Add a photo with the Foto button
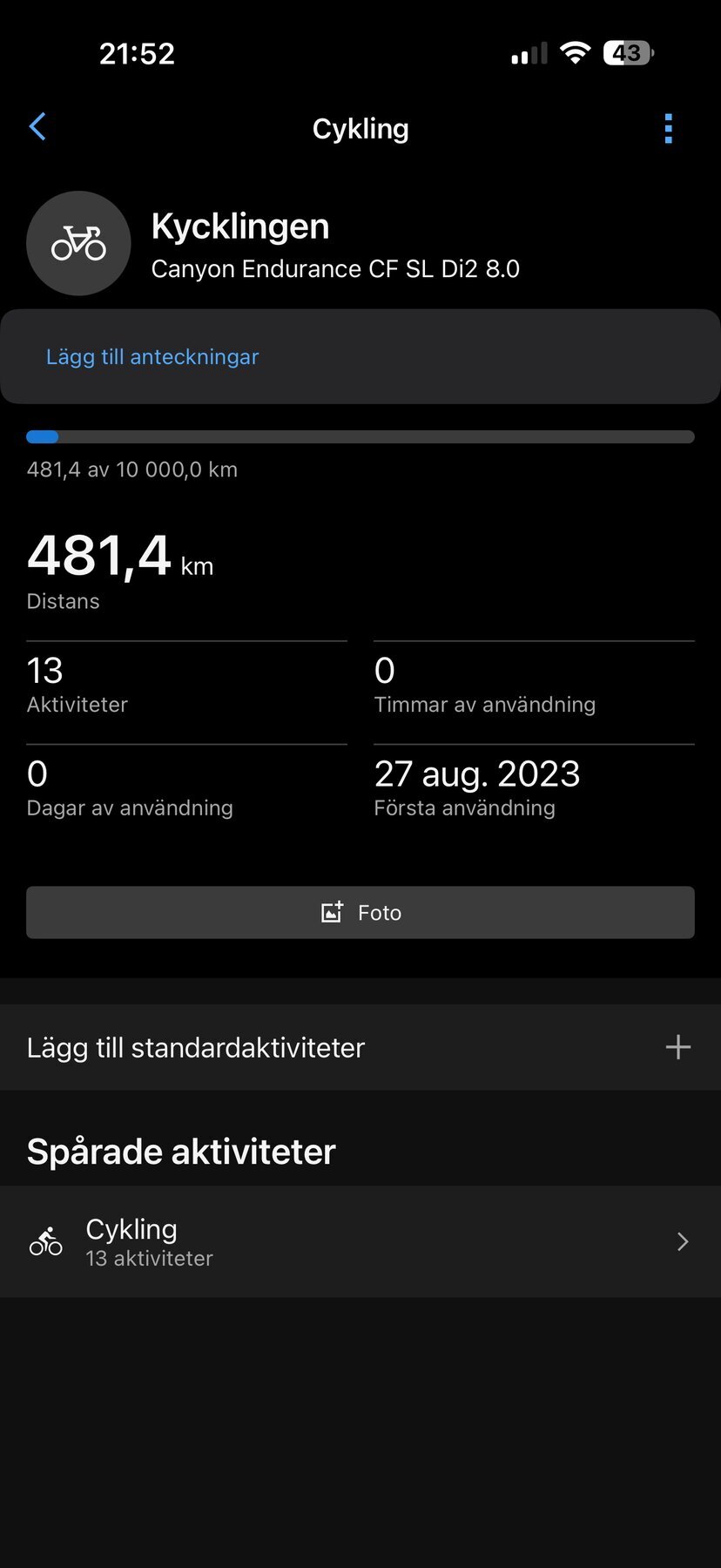721x1568 pixels. (360, 912)
